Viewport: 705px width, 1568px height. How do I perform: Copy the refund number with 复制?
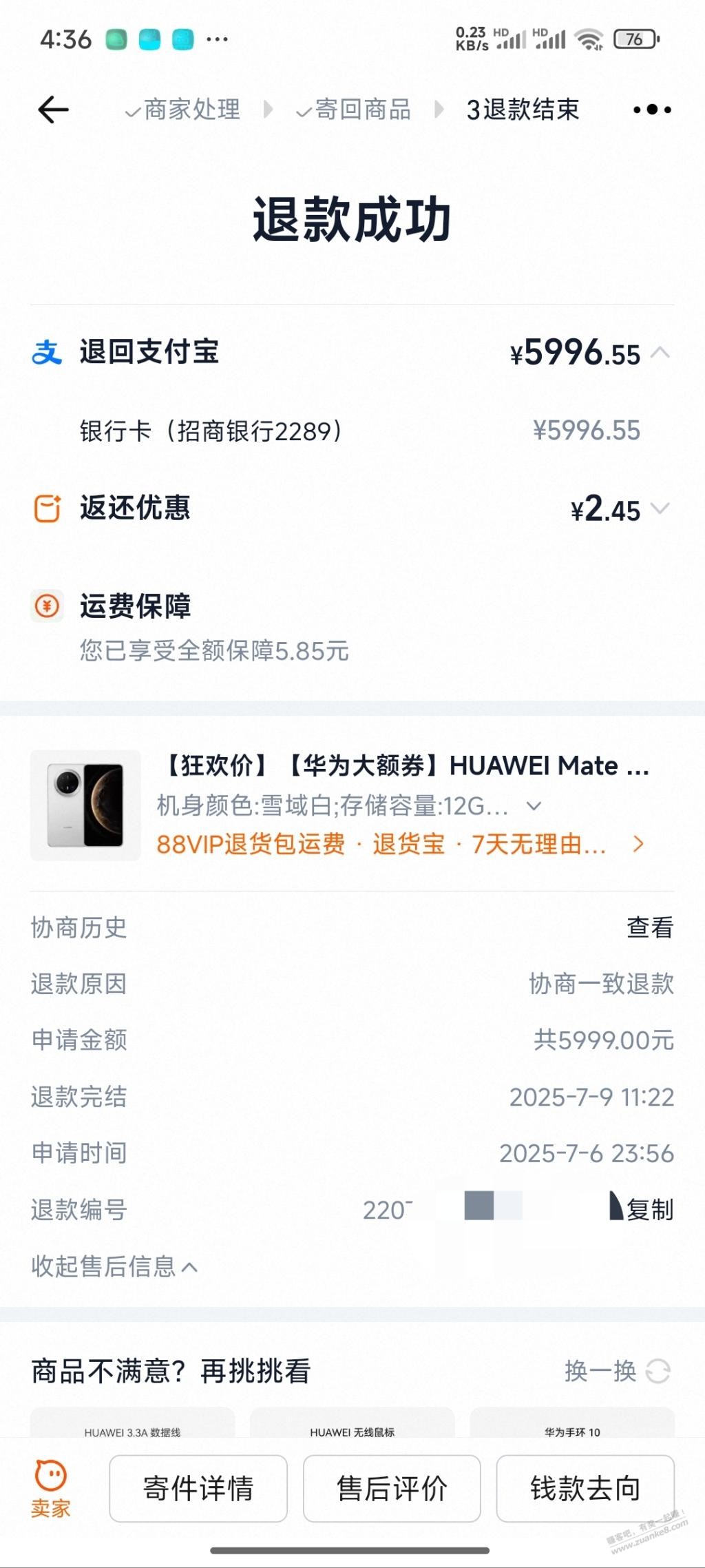pyautogui.click(x=649, y=1210)
